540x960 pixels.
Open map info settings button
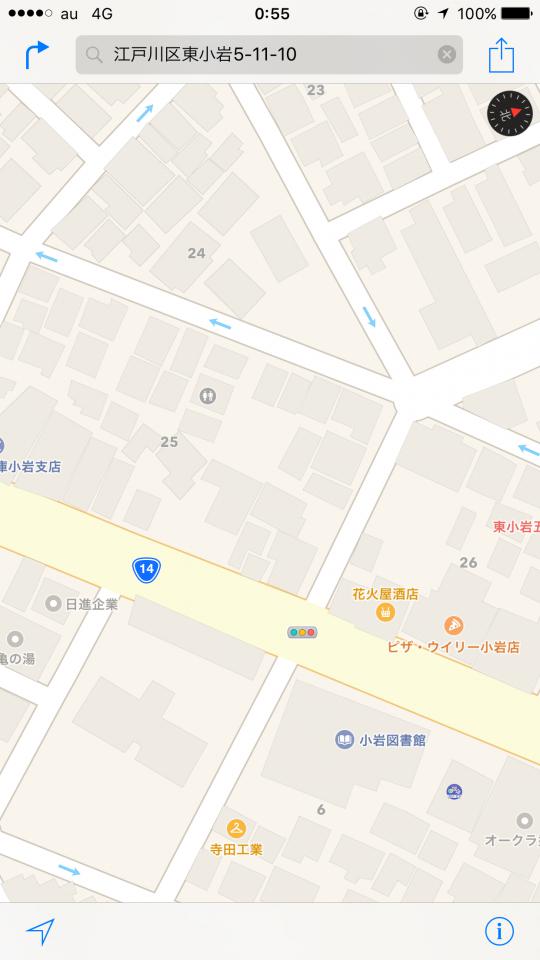click(x=499, y=931)
